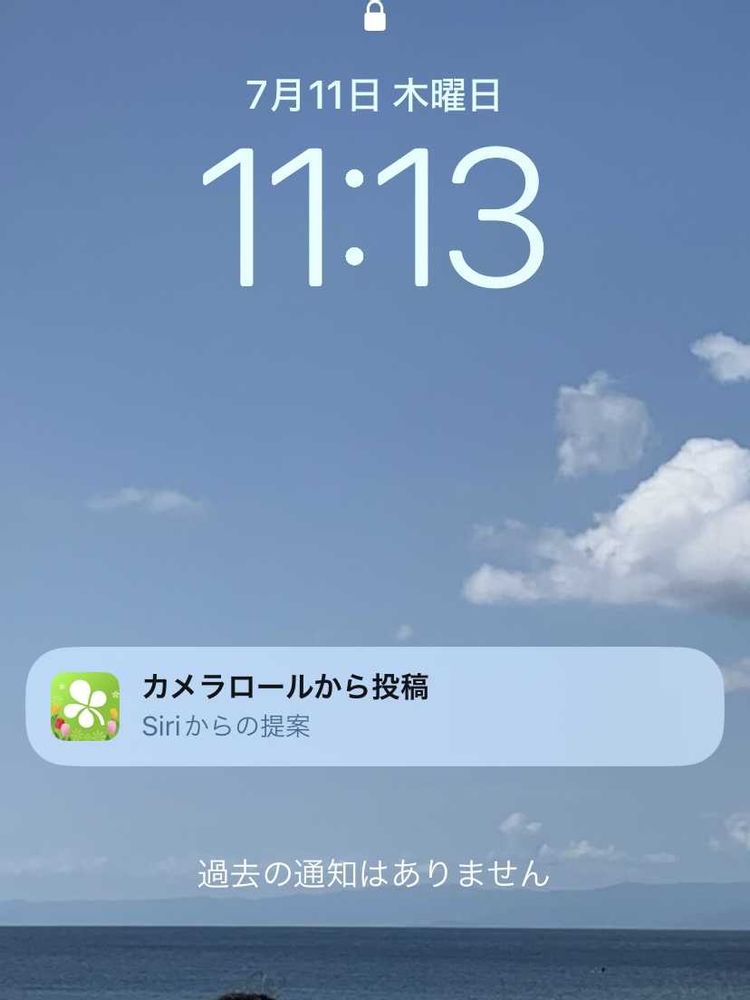Open the カメラロールから投稿 Siri suggestion
The height and width of the screenshot is (1000, 750).
tap(374, 706)
